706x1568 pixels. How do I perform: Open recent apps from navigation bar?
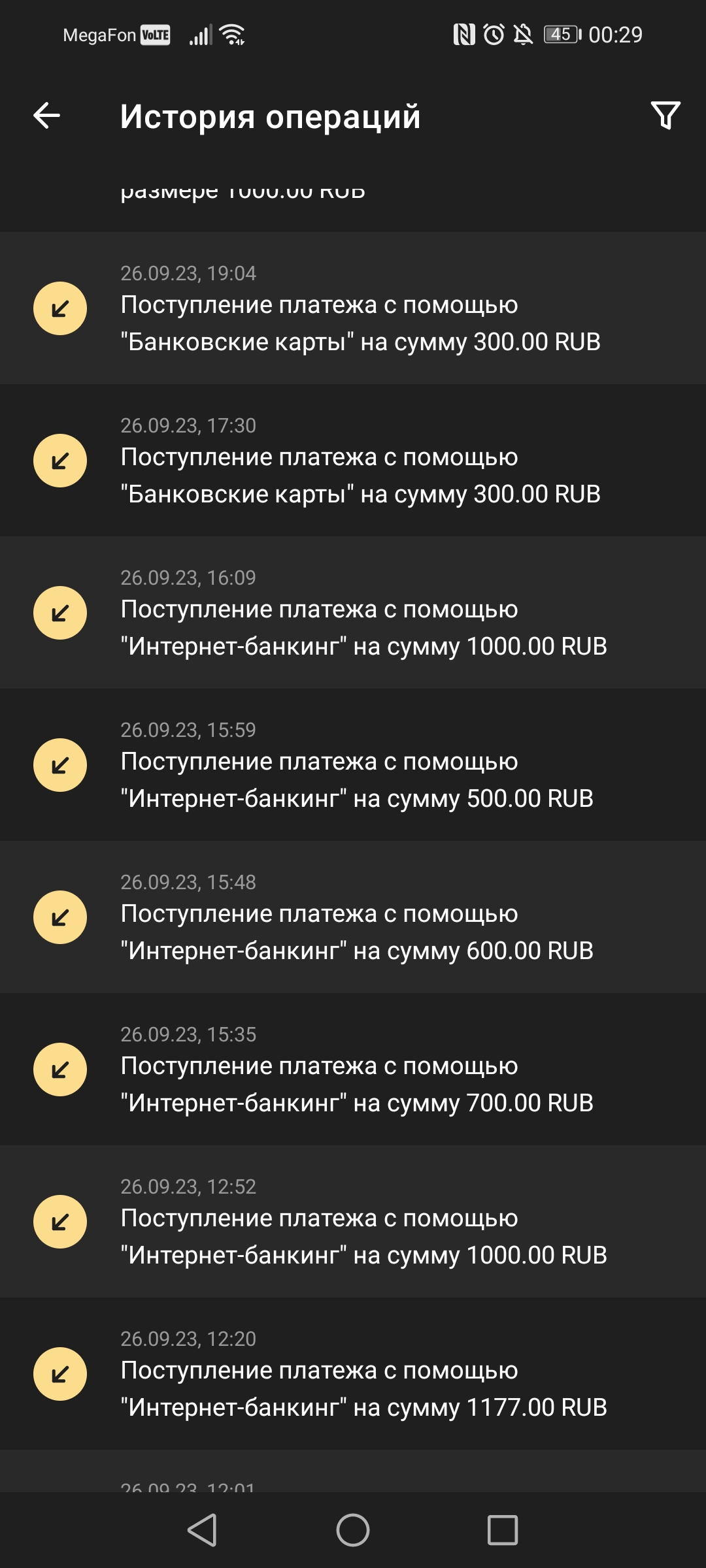(x=503, y=1530)
